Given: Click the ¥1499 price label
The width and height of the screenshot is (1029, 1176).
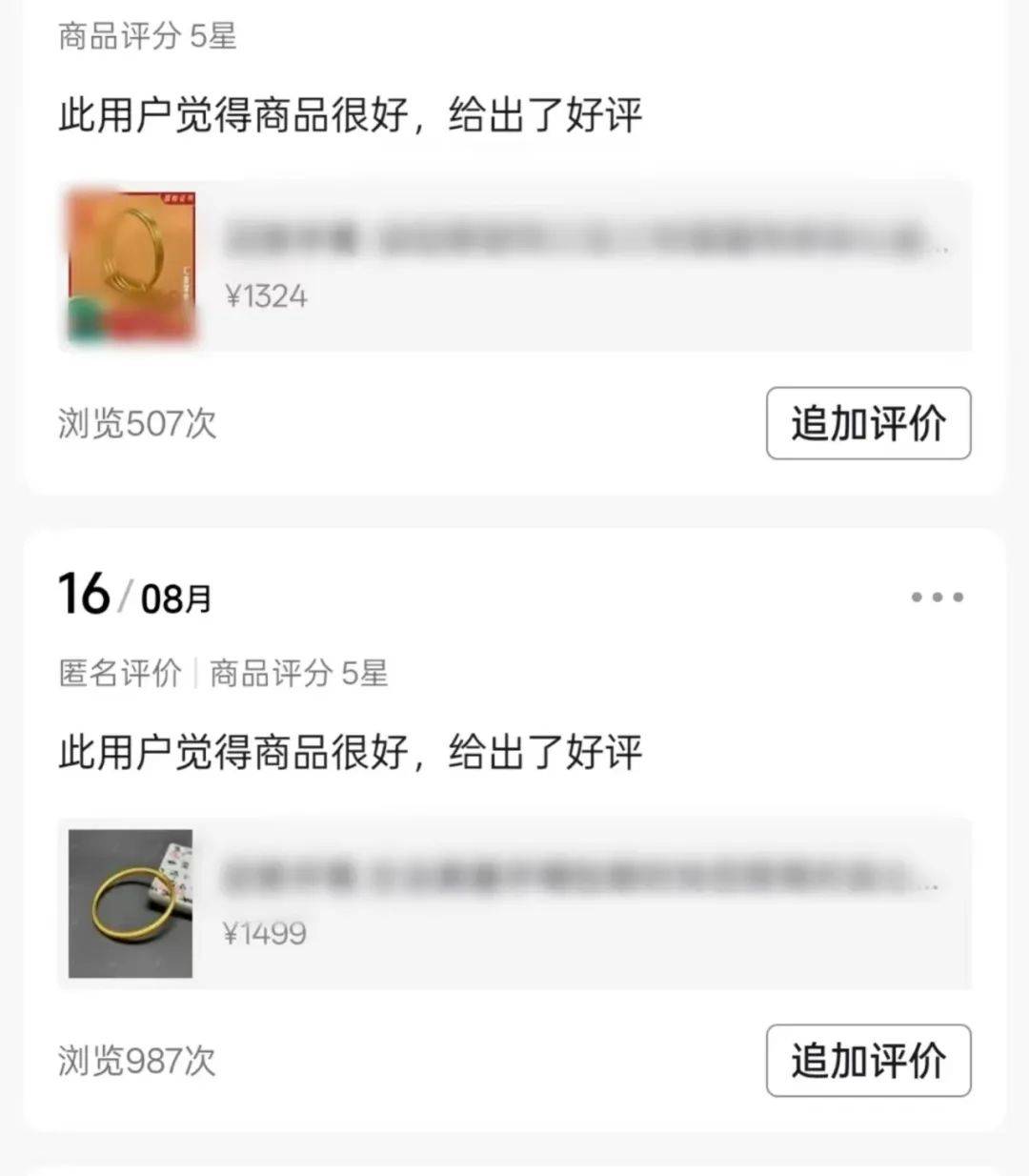Looking at the screenshot, I should [x=268, y=933].
